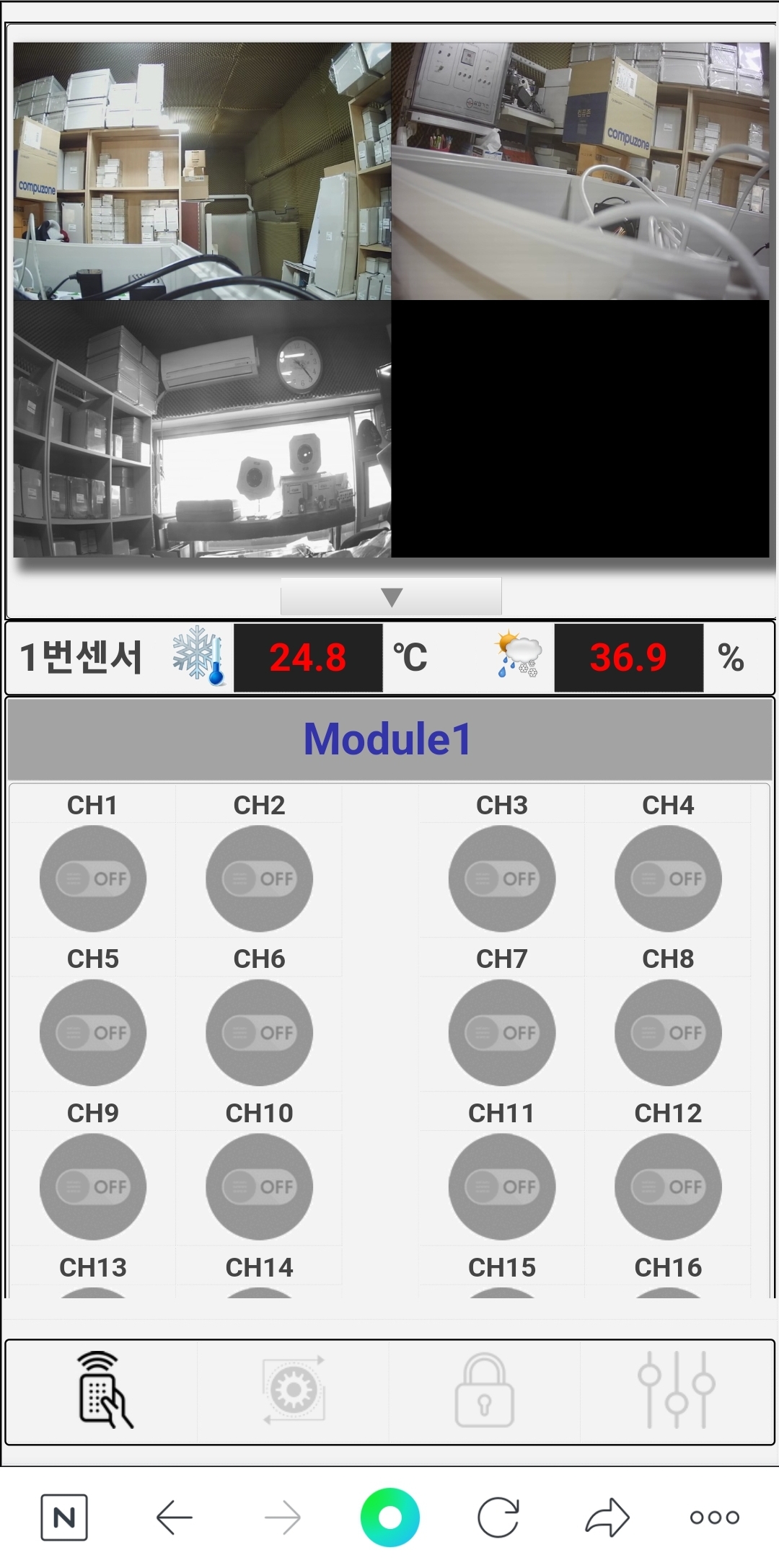Image resolution: width=779 pixels, height=1568 pixels.
Task: Enable the CH3 switch
Action: tap(502, 878)
